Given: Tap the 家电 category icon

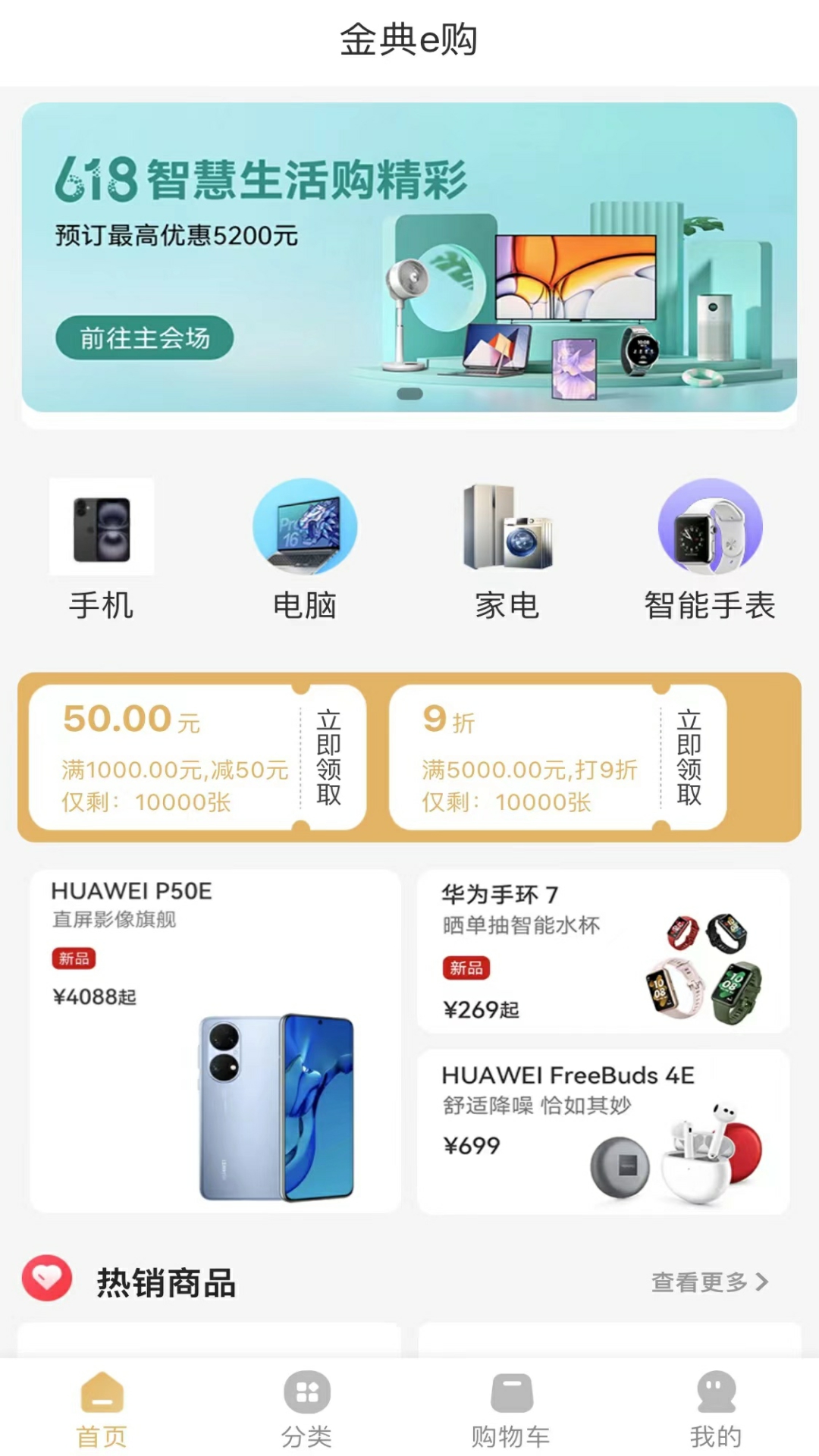Looking at the screenshot, I should (507, 529).
